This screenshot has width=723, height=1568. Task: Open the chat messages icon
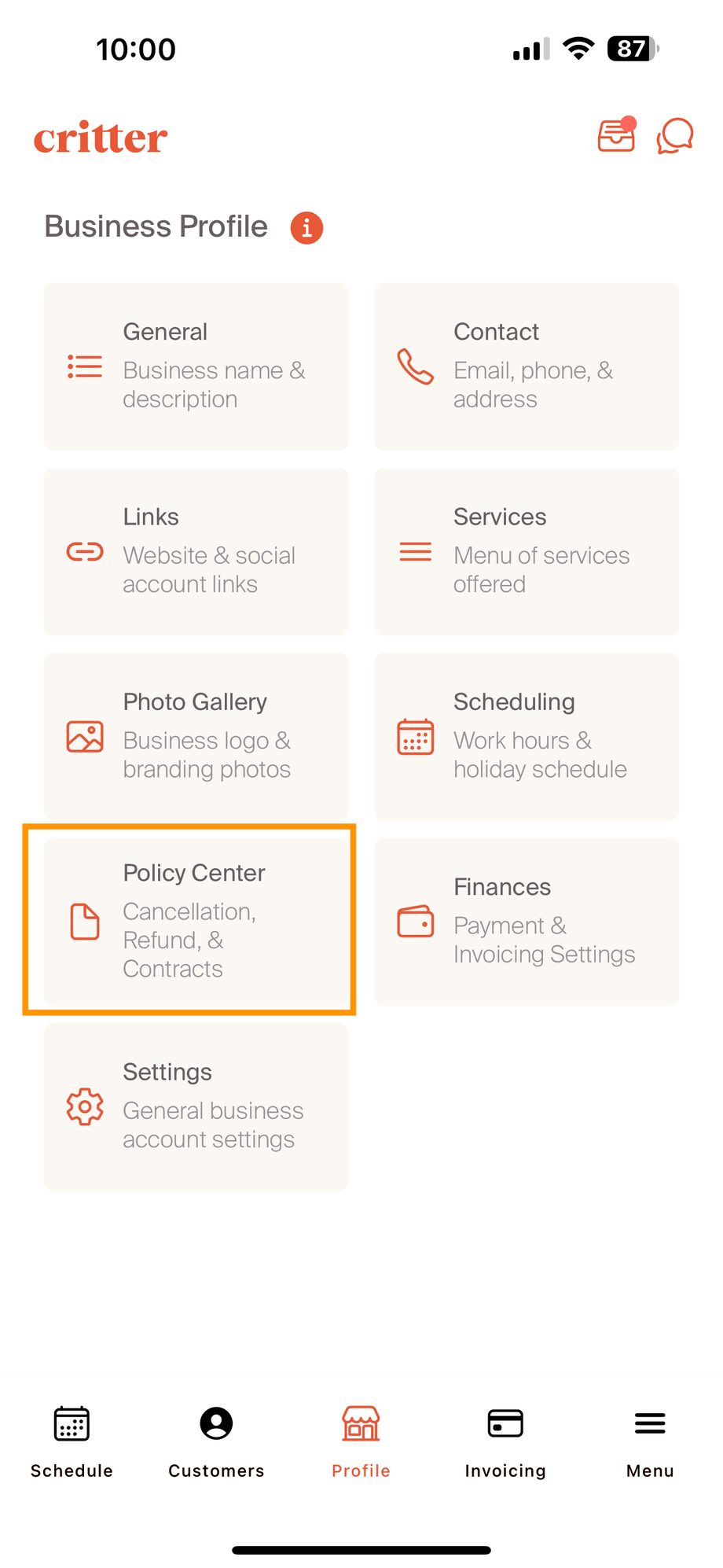(675, 135)
